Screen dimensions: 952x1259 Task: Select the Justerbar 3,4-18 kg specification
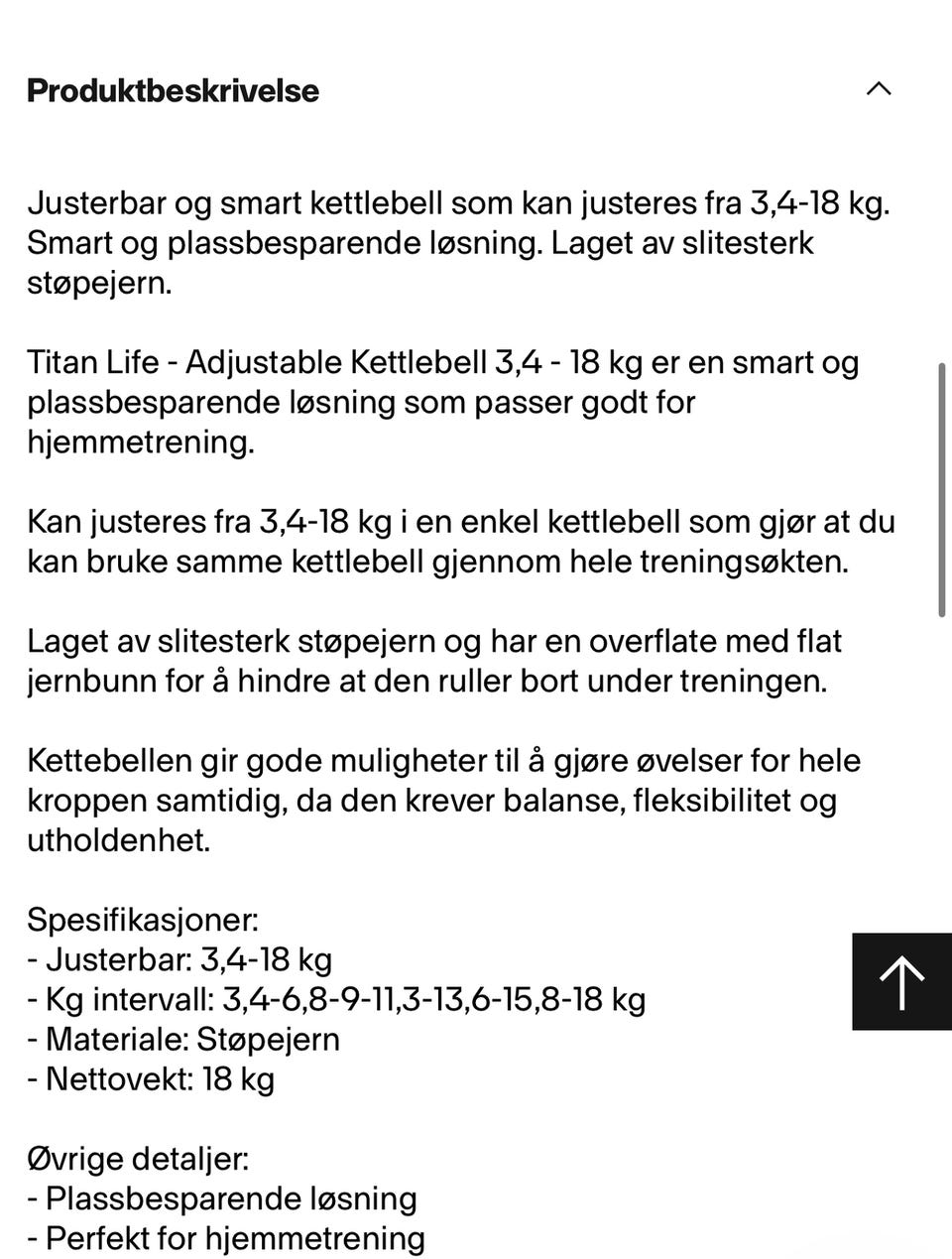[179, 959]
